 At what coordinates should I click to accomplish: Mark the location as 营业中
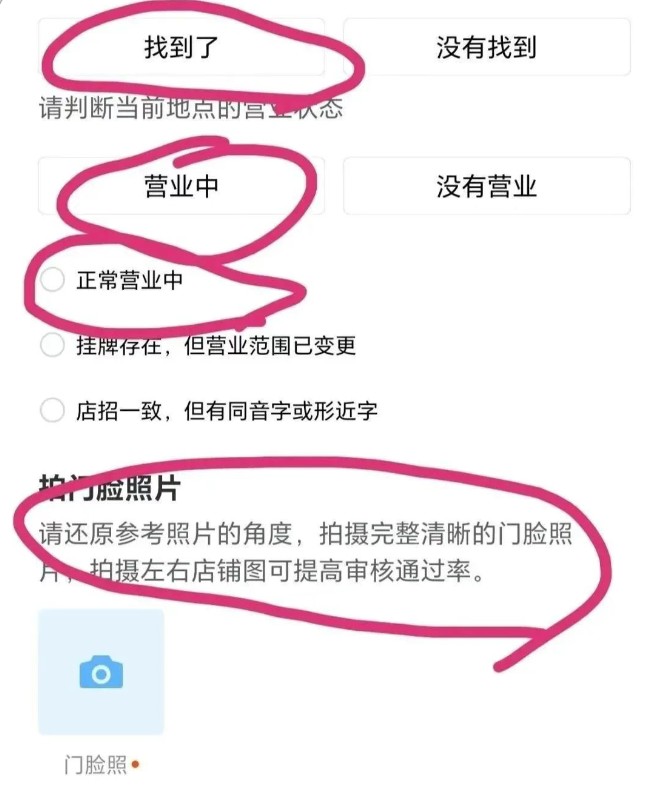181,186
